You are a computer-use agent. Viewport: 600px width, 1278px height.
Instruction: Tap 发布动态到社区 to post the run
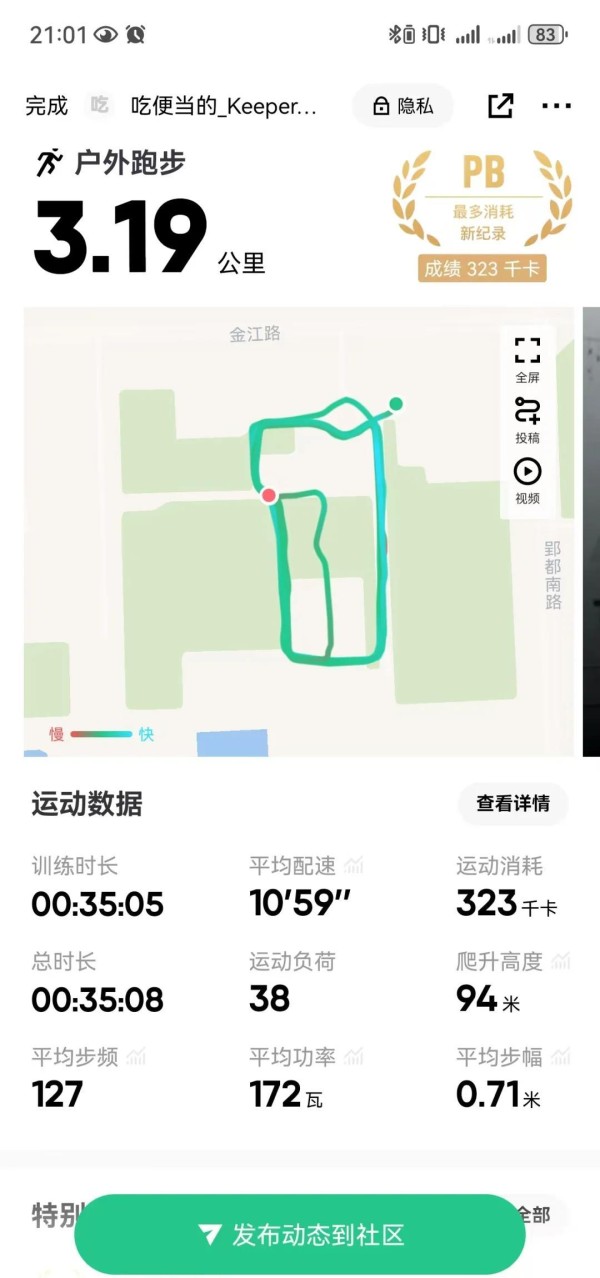(x=300, y=1235)
